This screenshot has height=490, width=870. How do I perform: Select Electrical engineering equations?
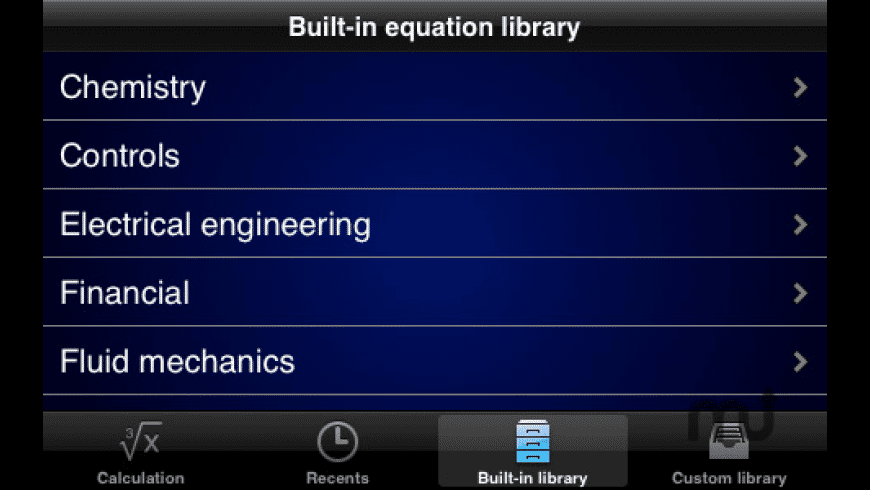click(x=434, y=224)
